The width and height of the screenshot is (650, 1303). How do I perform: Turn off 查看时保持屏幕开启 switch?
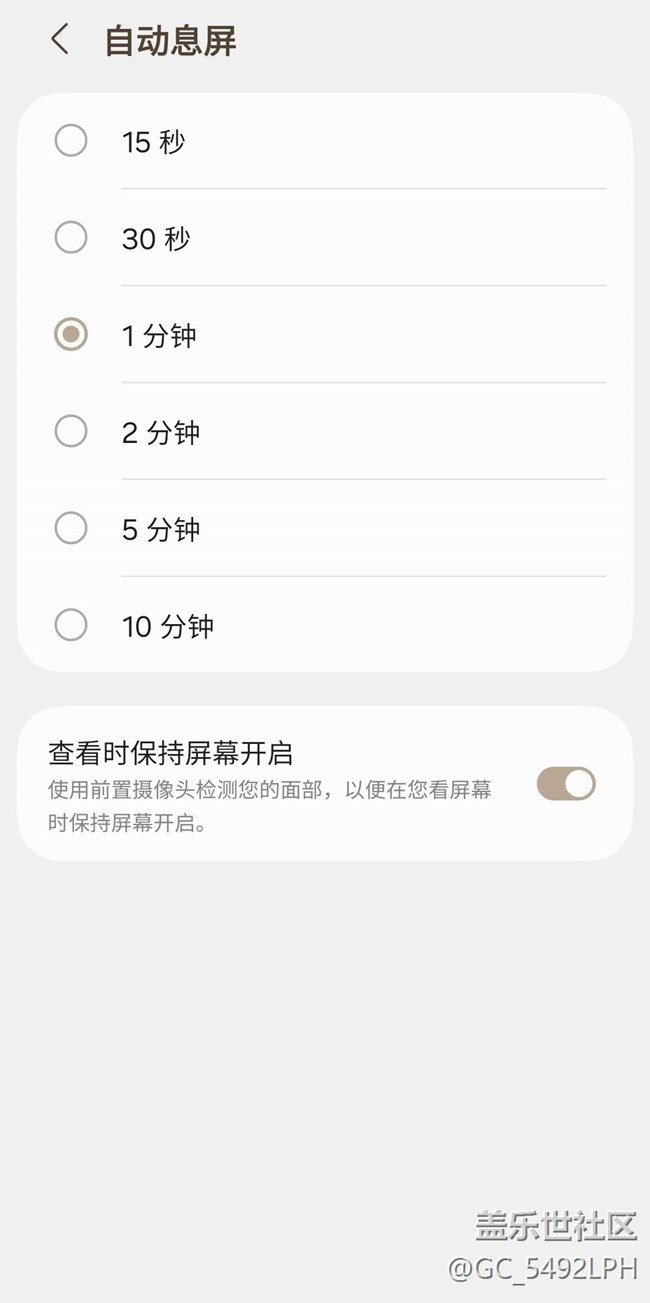(566, 784)
